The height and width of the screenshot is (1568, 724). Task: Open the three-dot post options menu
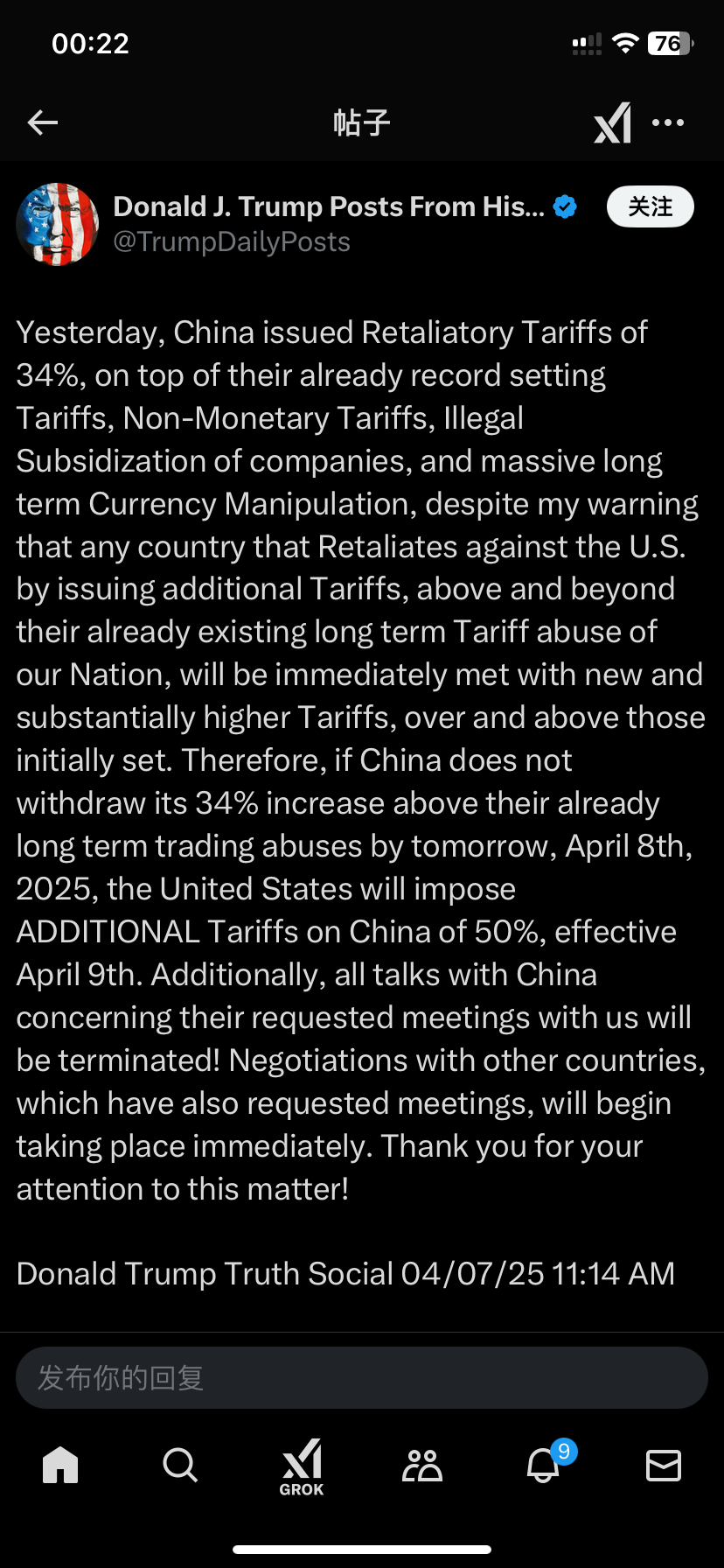[668, 122]
